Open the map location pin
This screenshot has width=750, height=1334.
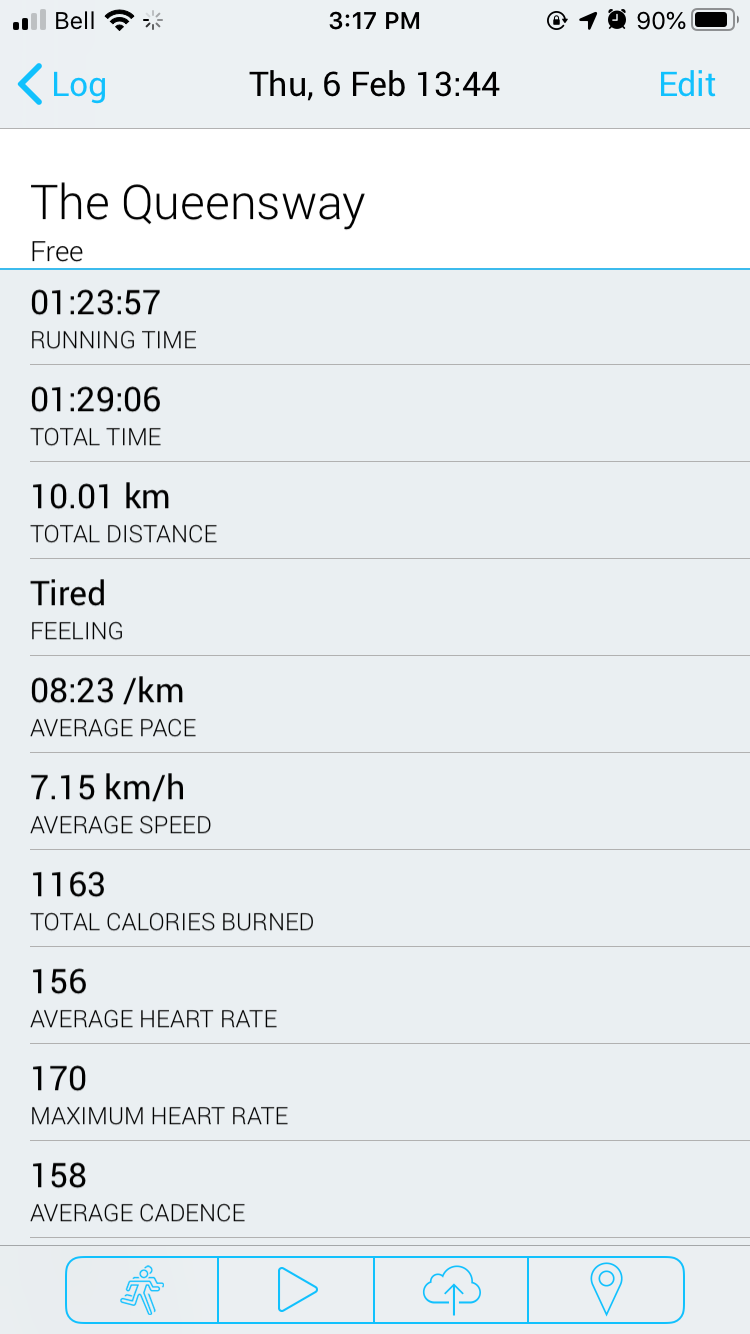coord(606,1289)
